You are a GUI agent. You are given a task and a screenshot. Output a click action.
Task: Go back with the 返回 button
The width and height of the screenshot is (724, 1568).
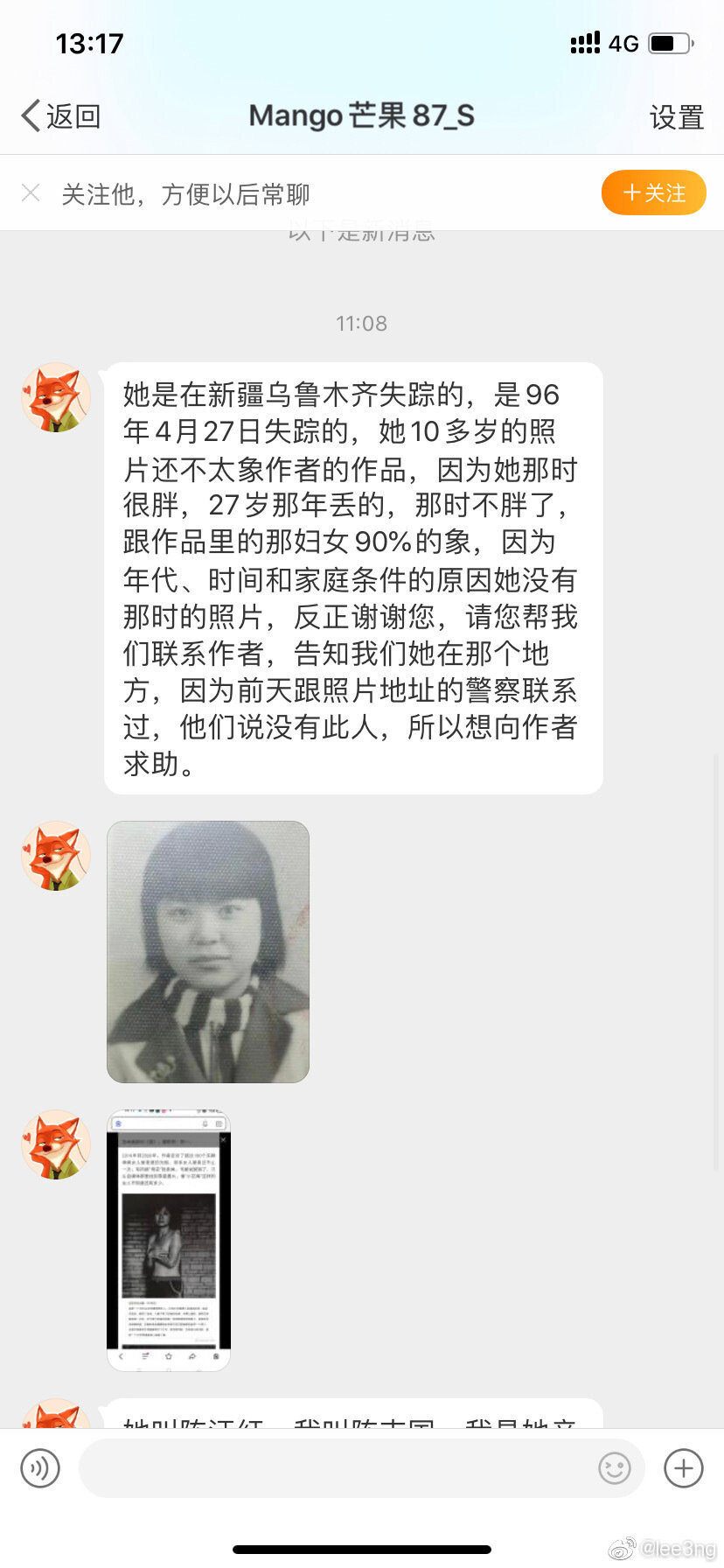[61, 115]
